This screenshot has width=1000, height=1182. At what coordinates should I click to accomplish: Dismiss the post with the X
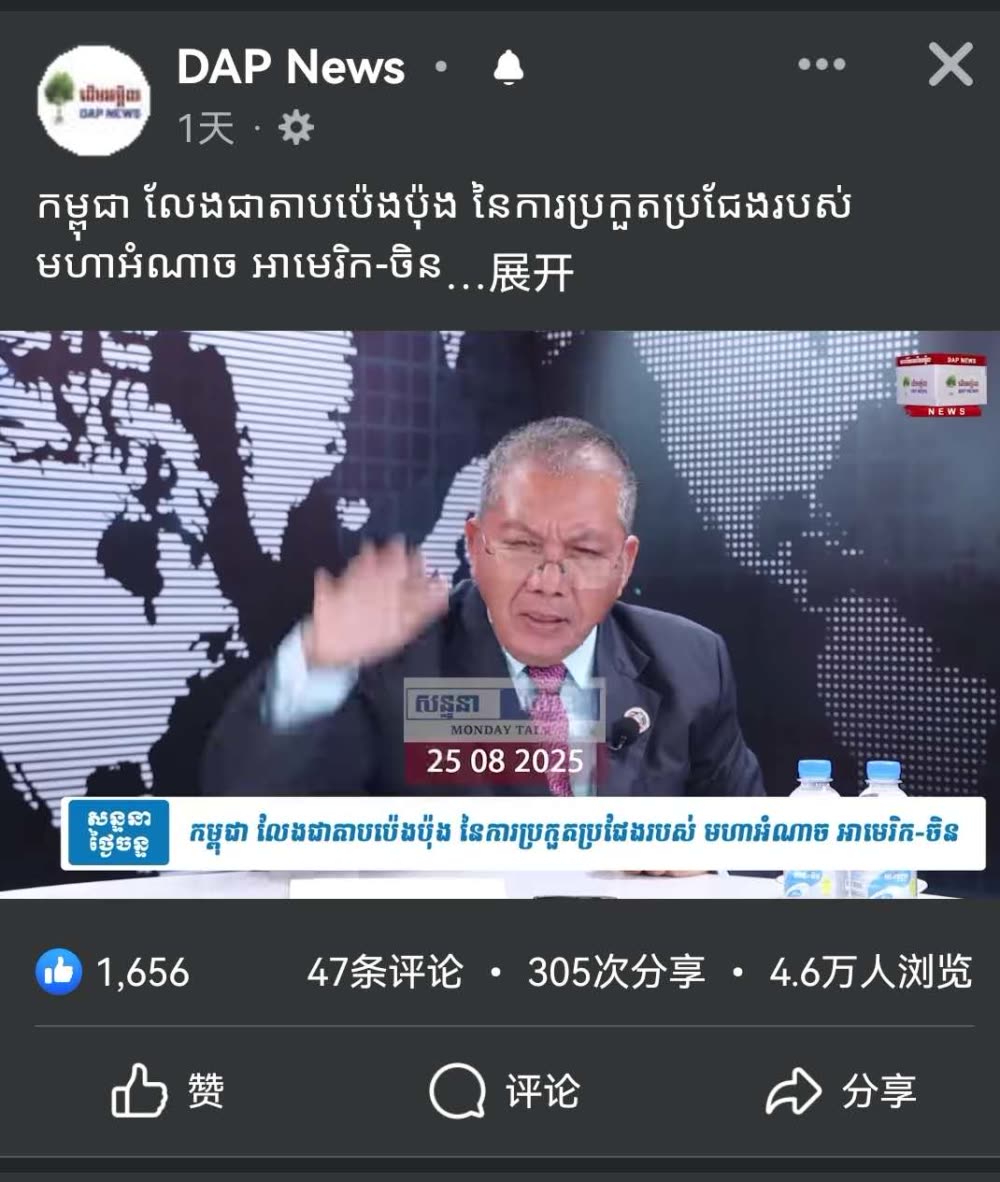click(x=949, y=66)
